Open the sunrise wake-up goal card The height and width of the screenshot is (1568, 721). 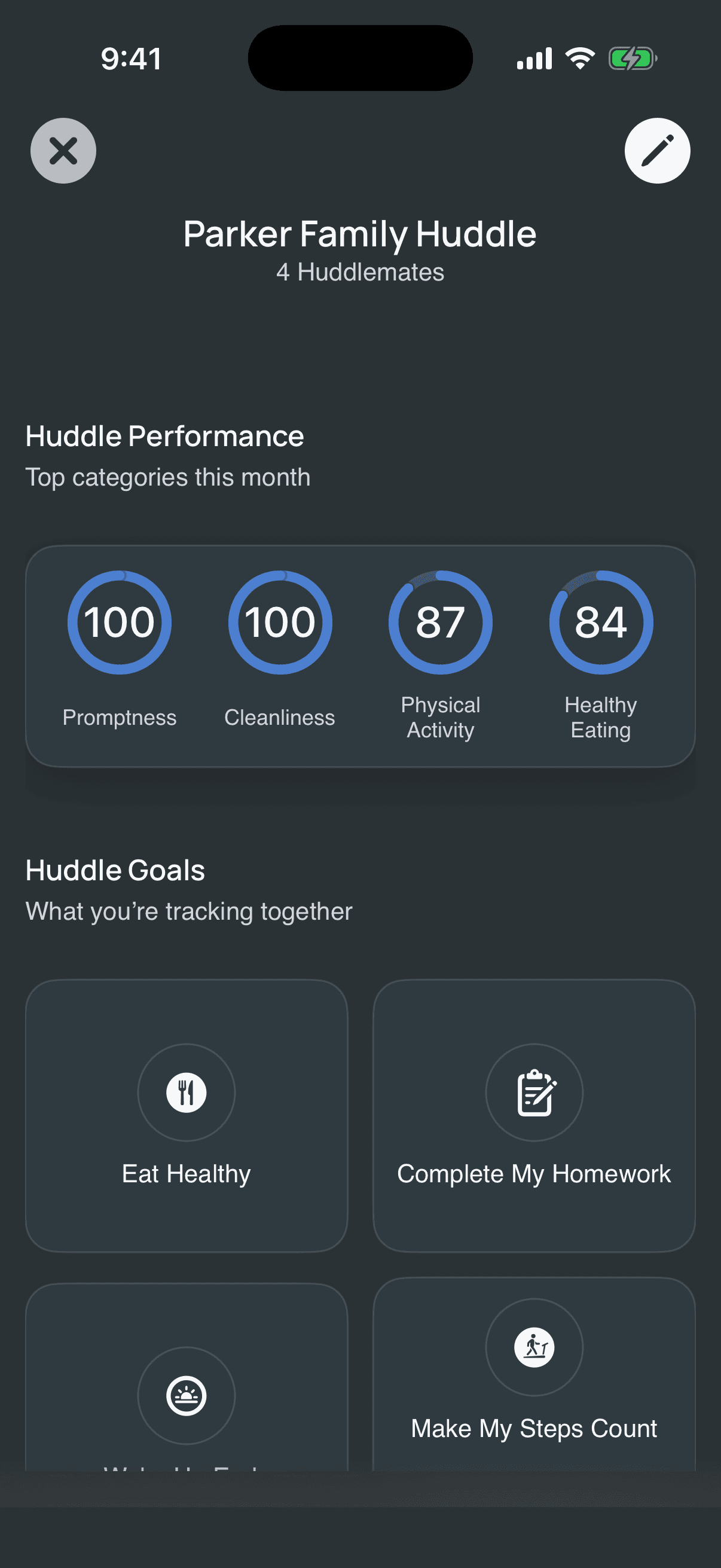click(x=186, y=1394)
